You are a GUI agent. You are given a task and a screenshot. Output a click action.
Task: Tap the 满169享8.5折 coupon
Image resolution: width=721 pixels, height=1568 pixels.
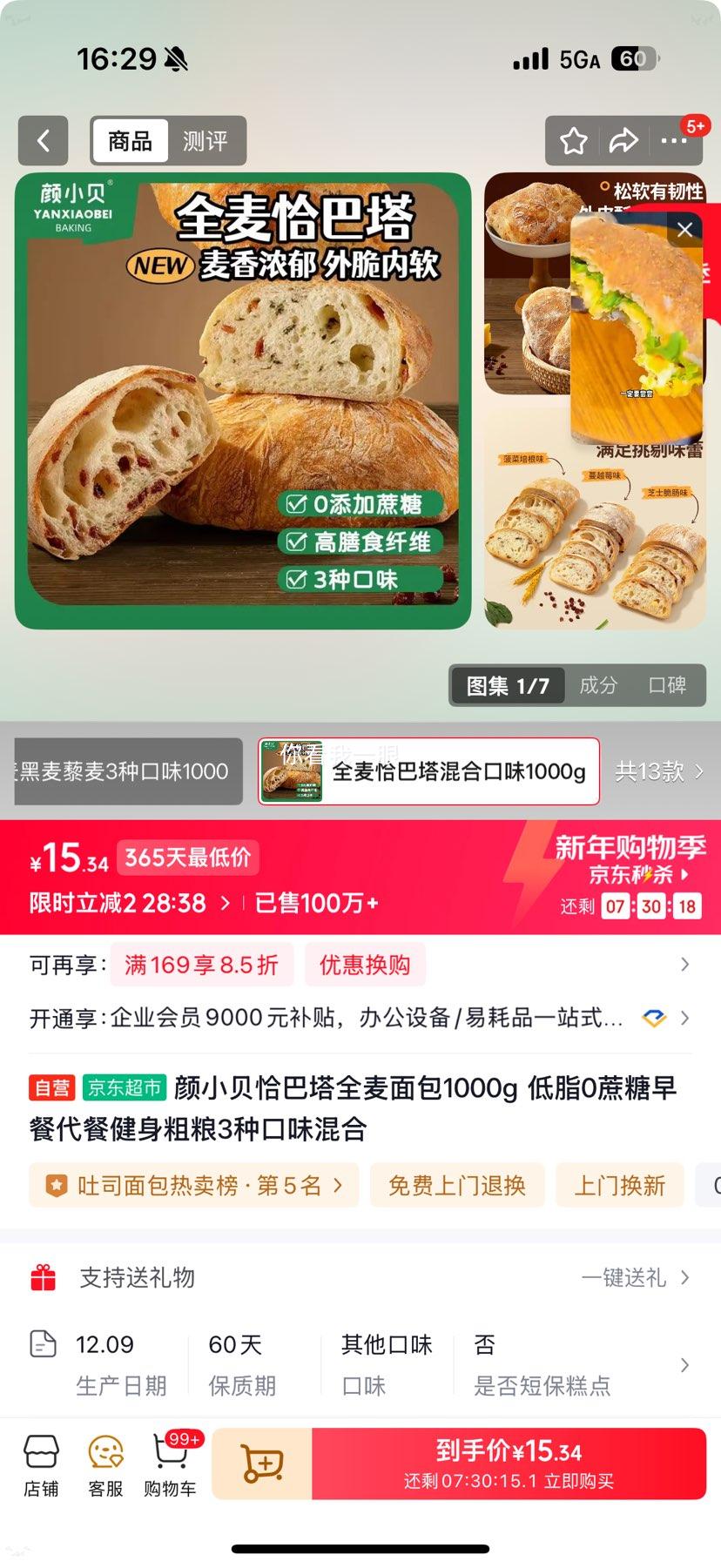point(201,964)
